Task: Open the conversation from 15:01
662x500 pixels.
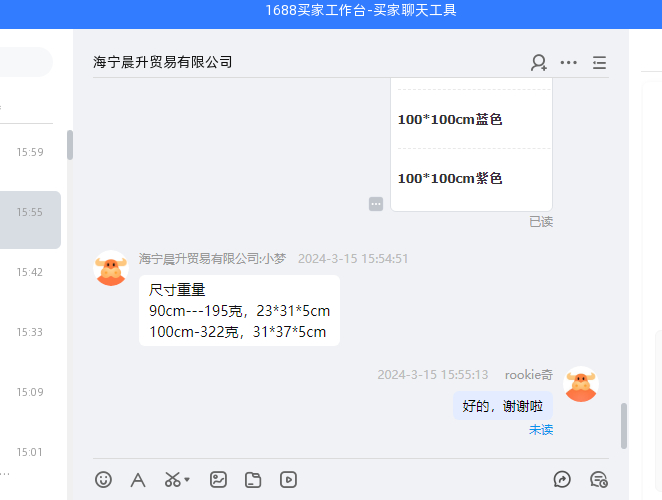Action: [30, 452]
